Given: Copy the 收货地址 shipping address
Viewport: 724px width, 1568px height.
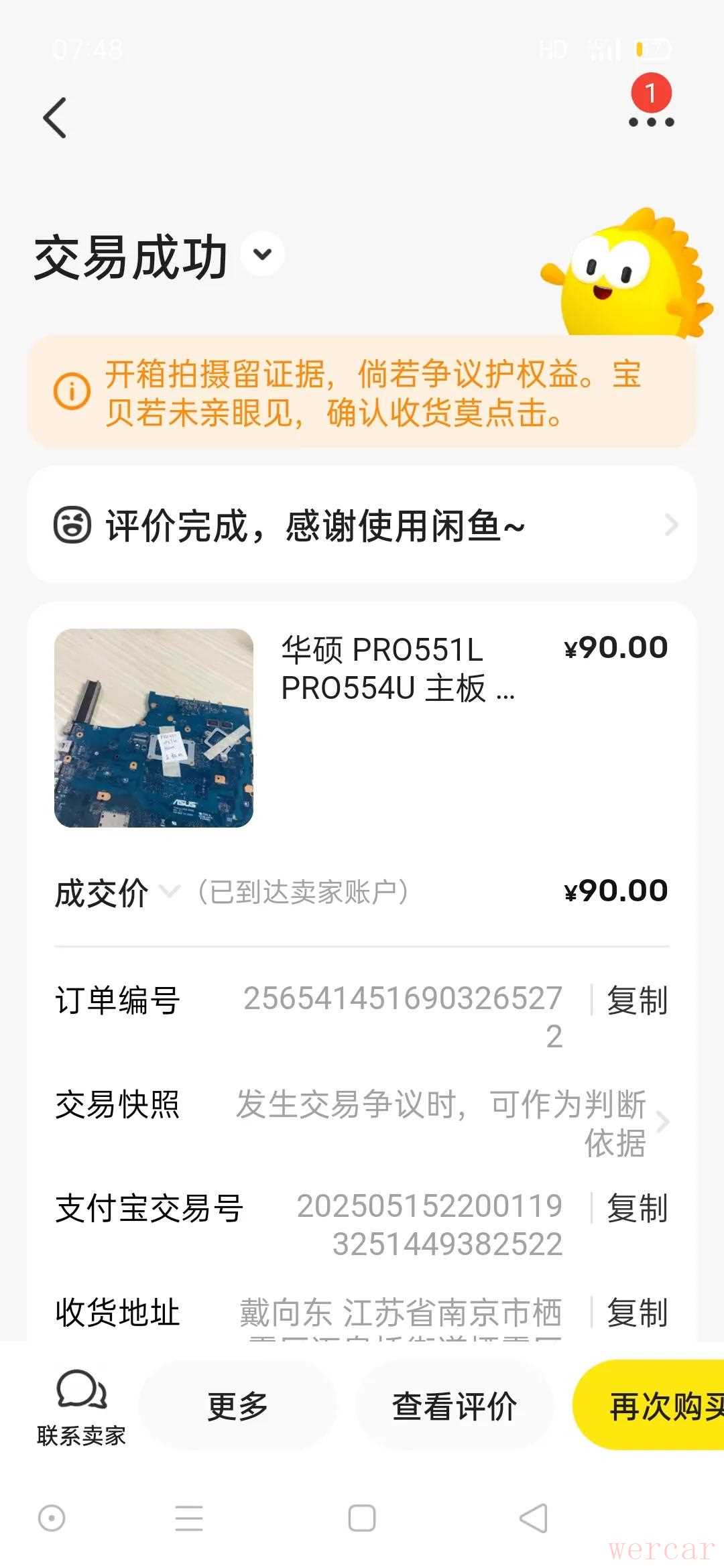Looking at the screenshot, I should [637, 1312].
